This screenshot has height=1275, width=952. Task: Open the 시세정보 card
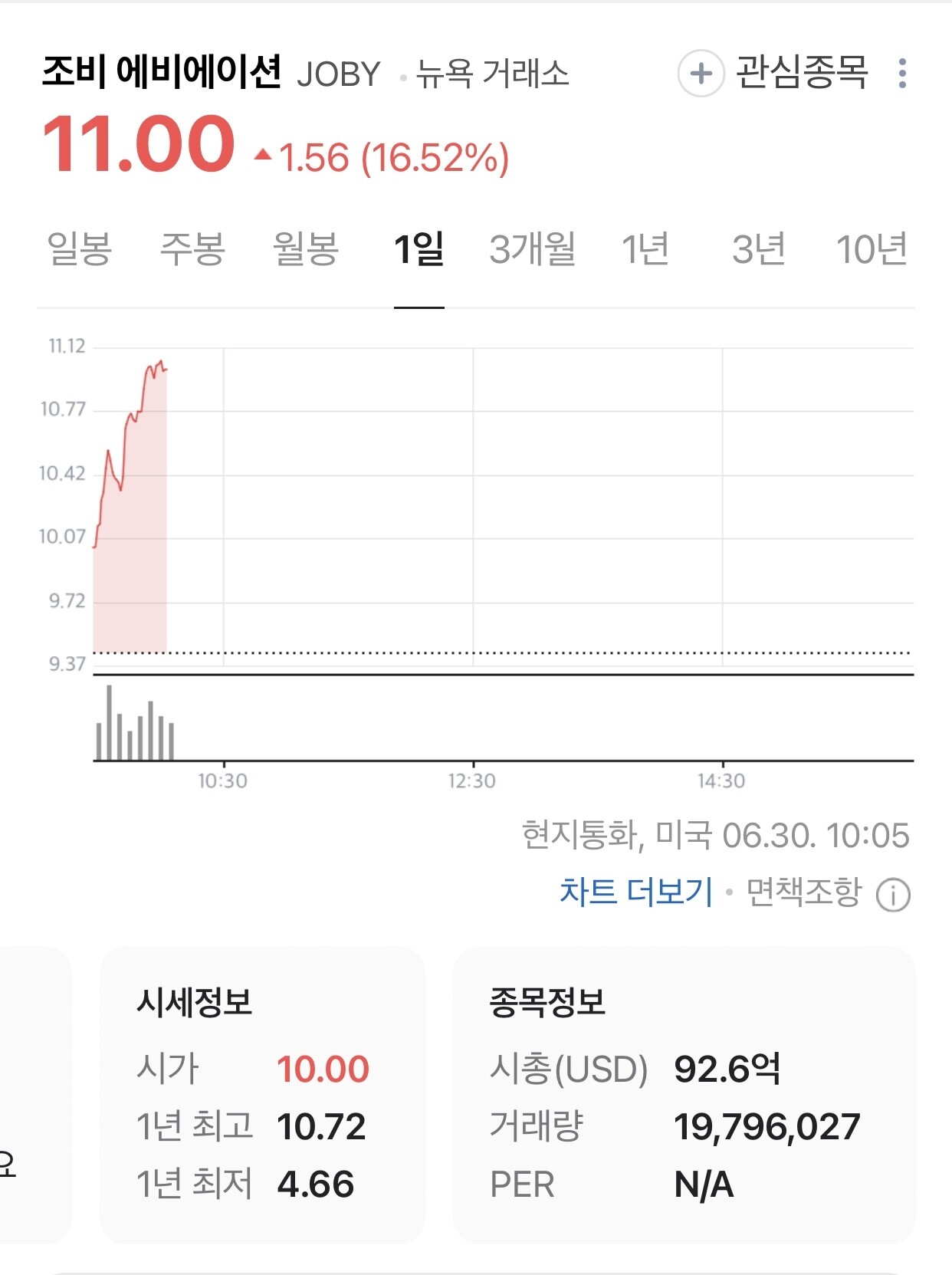(x=262, y=1094)
